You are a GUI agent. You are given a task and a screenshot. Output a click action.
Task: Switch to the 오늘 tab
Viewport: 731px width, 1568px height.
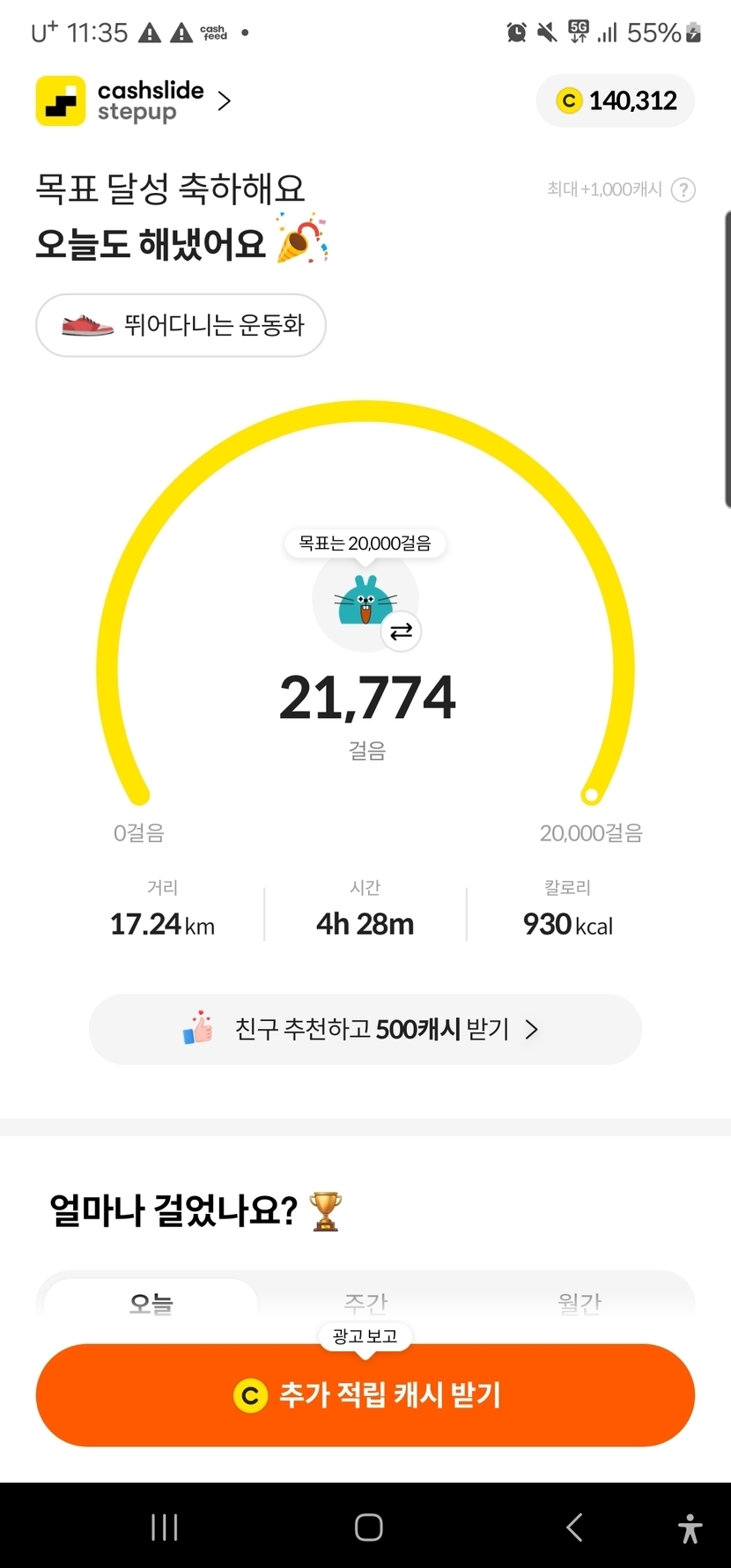pos(151,1302)
